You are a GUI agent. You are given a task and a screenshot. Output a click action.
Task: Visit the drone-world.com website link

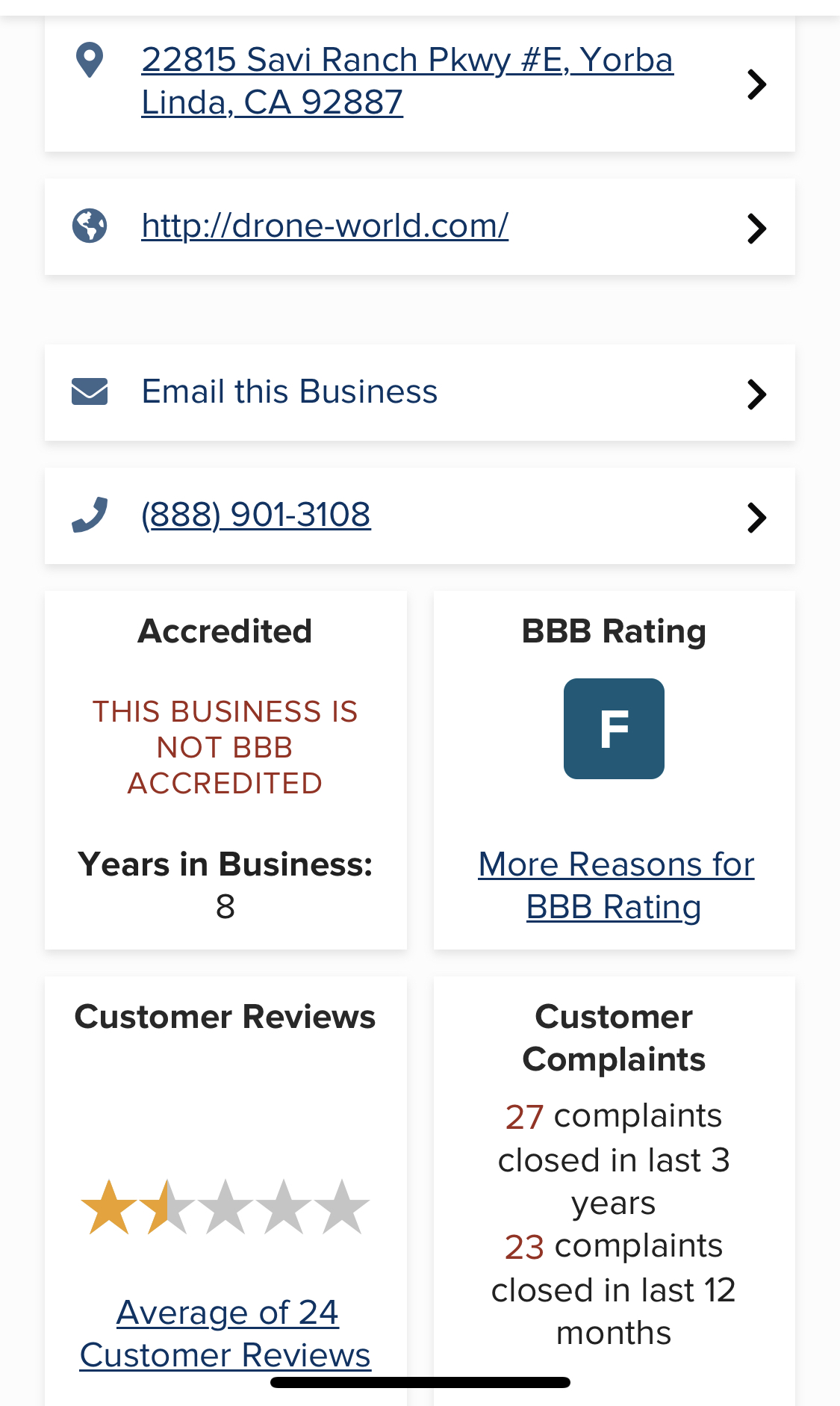point(325,226)
